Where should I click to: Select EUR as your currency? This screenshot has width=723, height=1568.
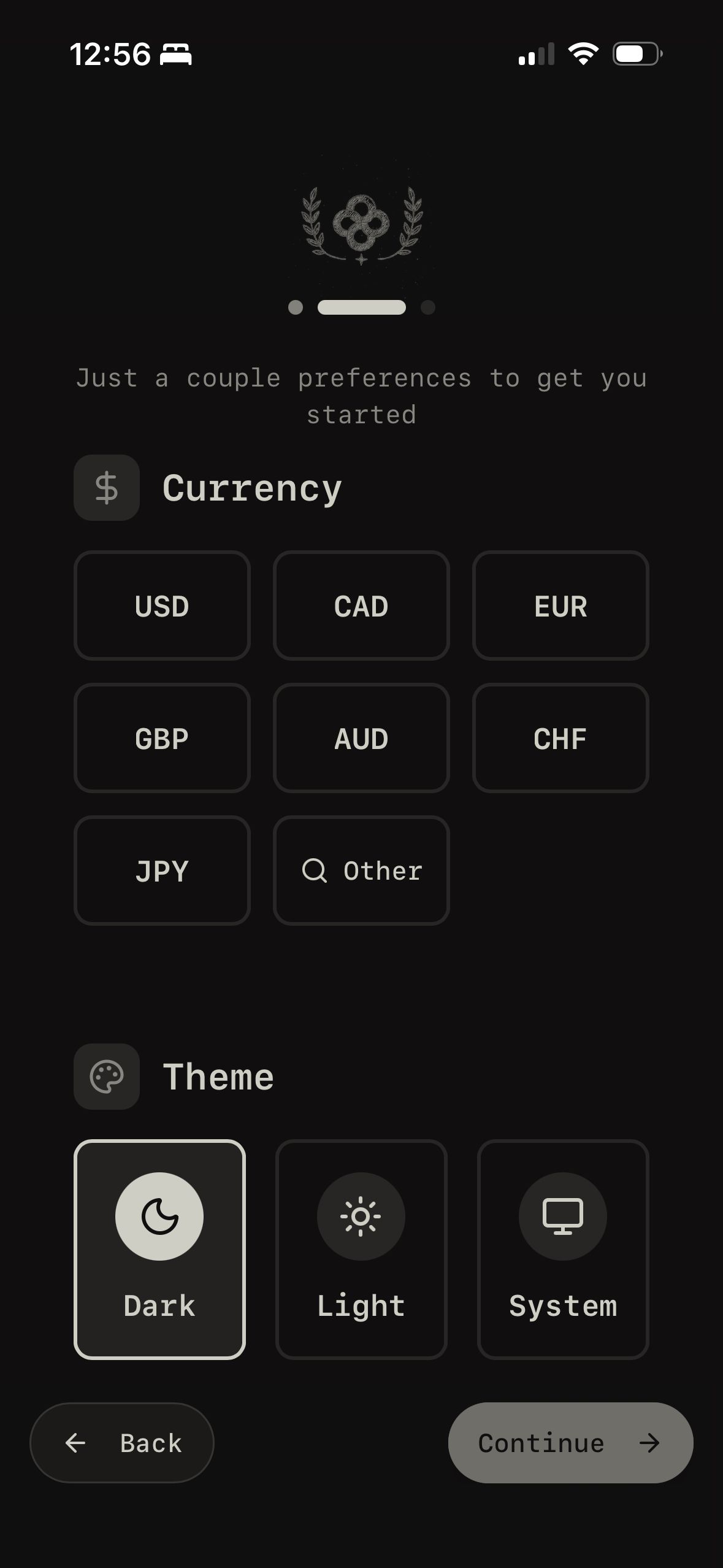[x=560, y=605]
